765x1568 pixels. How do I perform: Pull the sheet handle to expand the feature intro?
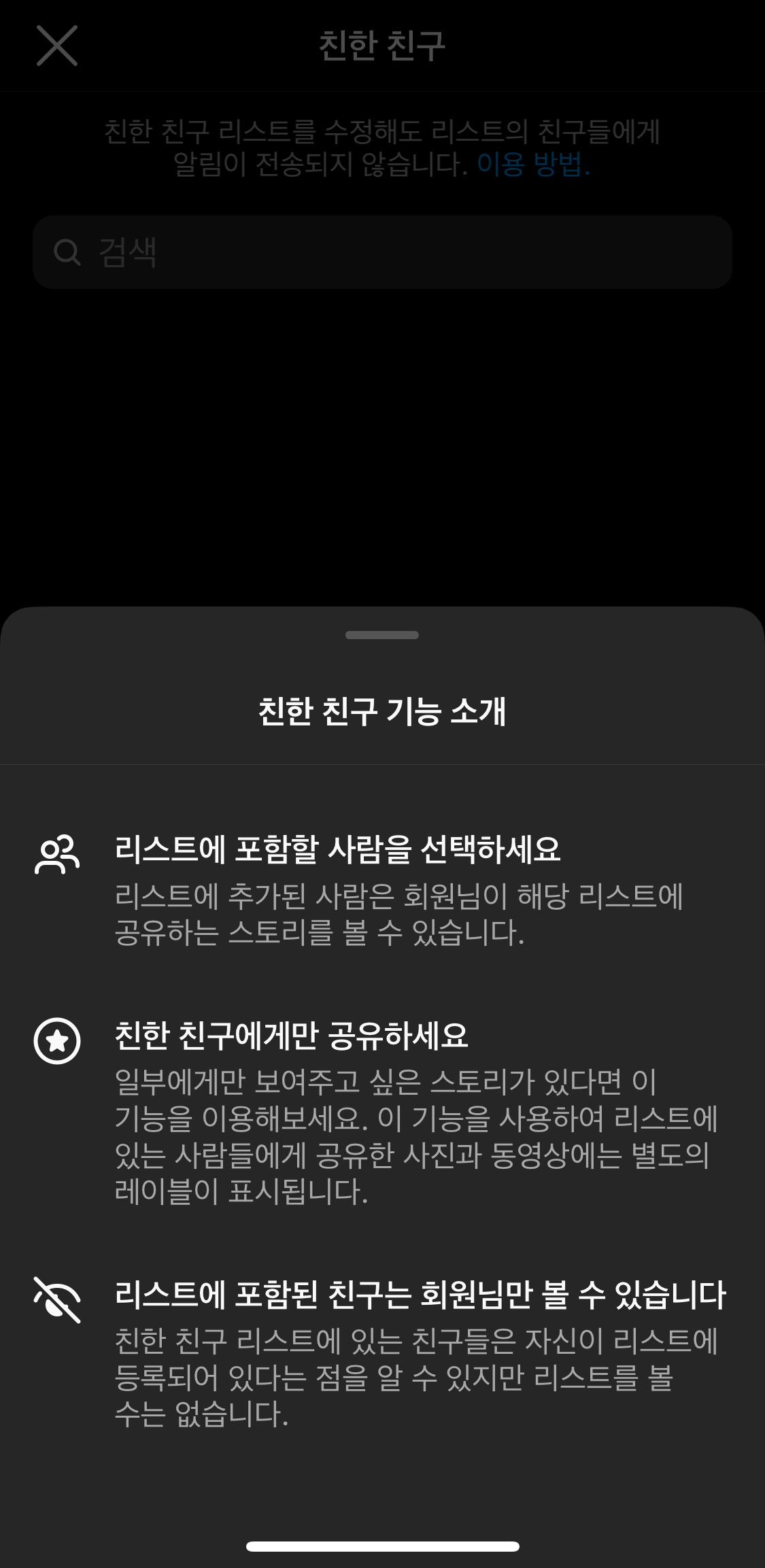[x=382, y=635]
